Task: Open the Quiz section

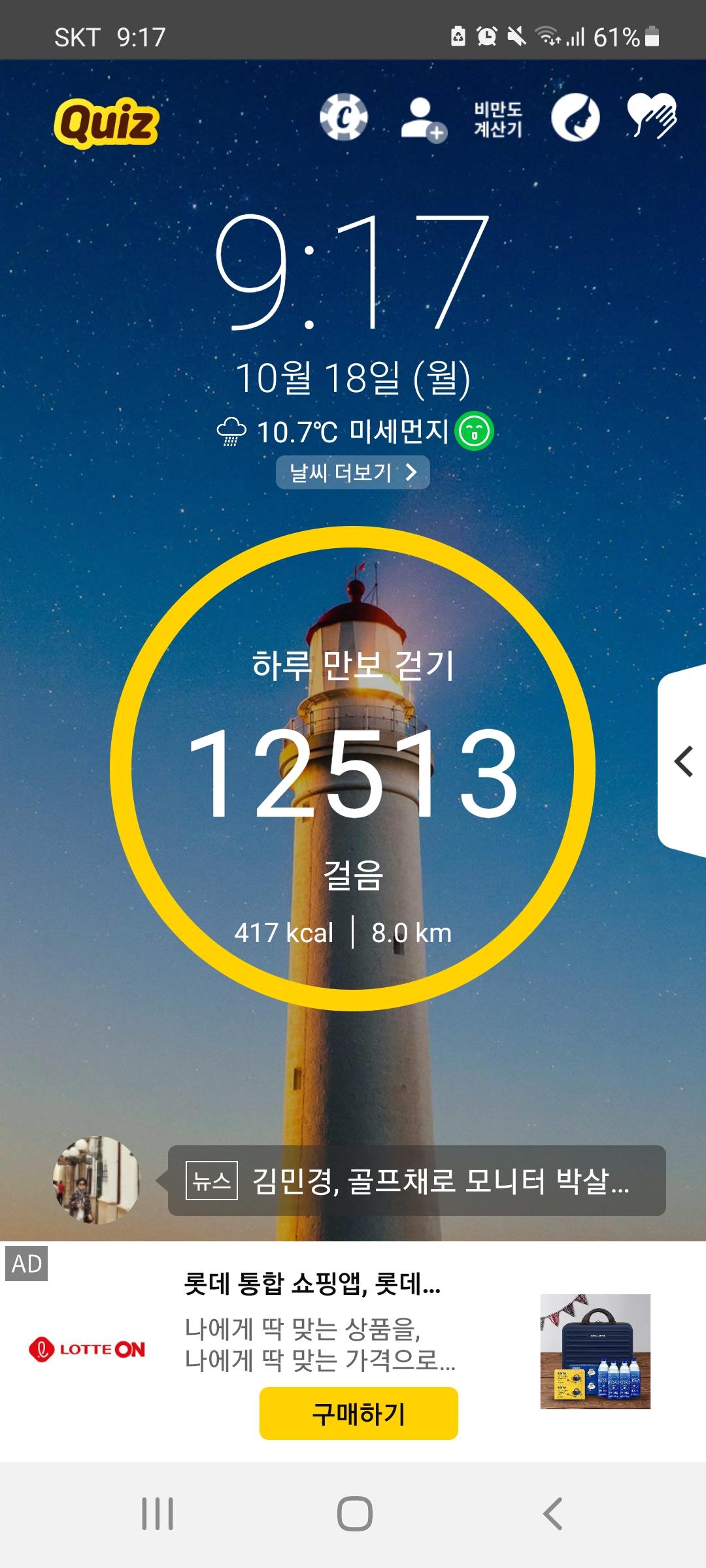Action: click(106, 122)
